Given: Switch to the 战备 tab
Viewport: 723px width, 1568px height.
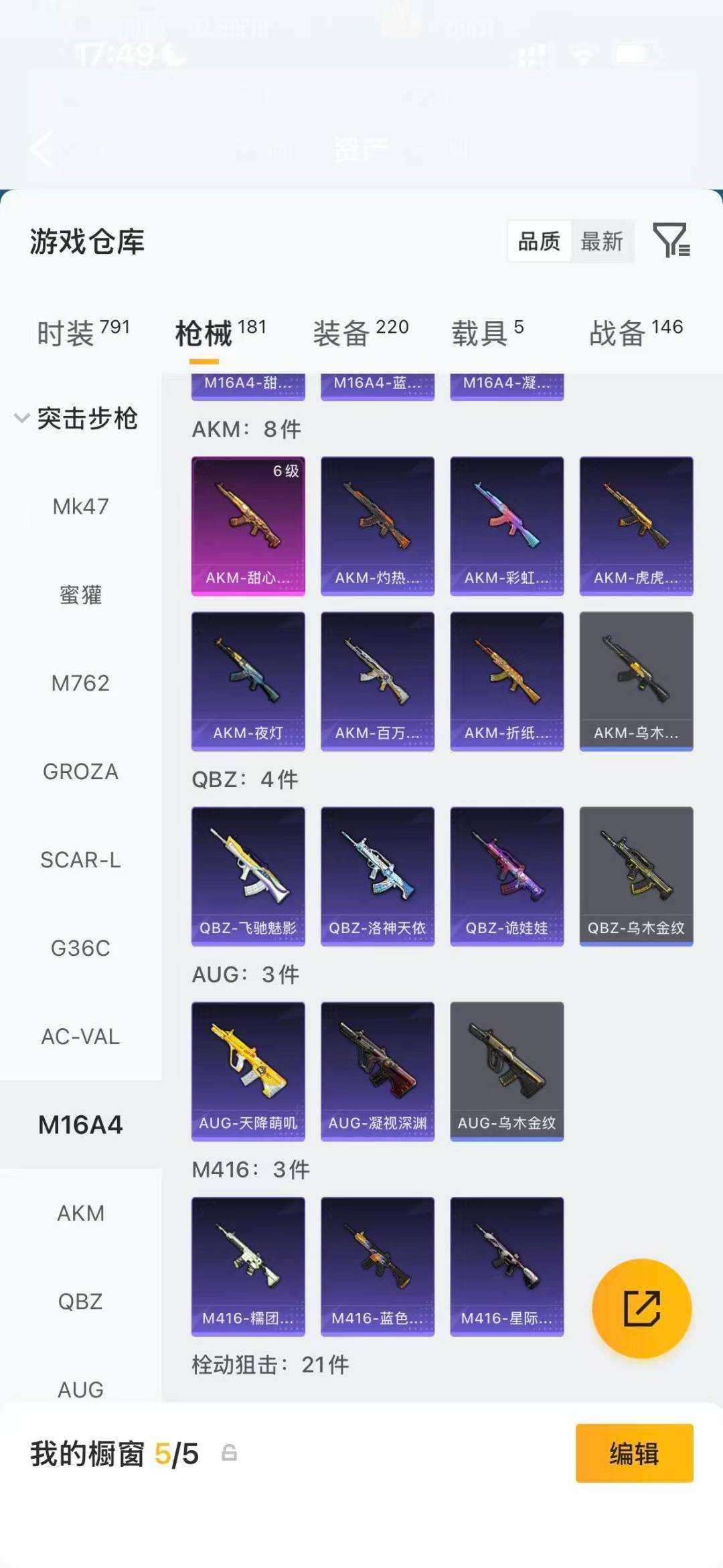Looking at the screenshot, I should click(x=635, y=333).
